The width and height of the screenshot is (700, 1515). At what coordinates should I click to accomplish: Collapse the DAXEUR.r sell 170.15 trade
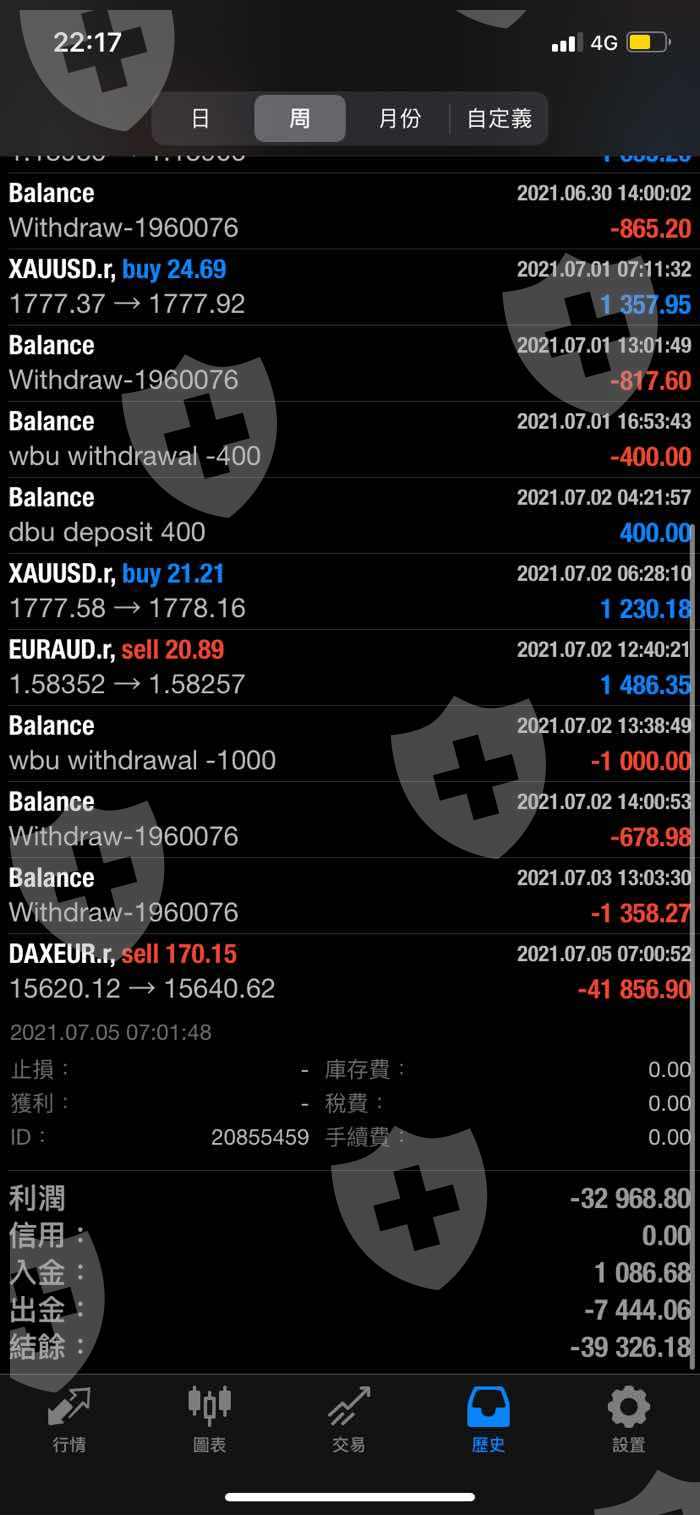tap(350, 971)
